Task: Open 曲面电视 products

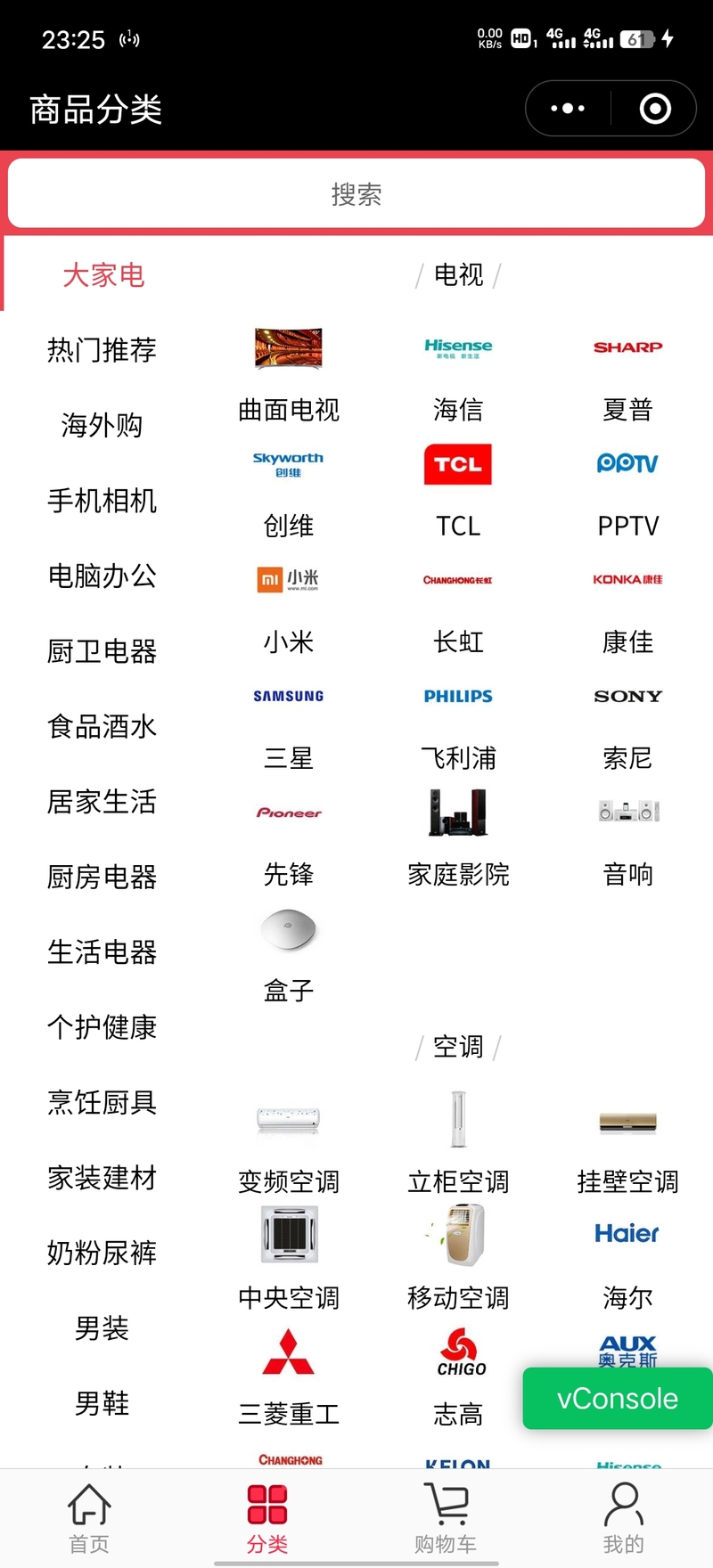Action: coord(289,374)
